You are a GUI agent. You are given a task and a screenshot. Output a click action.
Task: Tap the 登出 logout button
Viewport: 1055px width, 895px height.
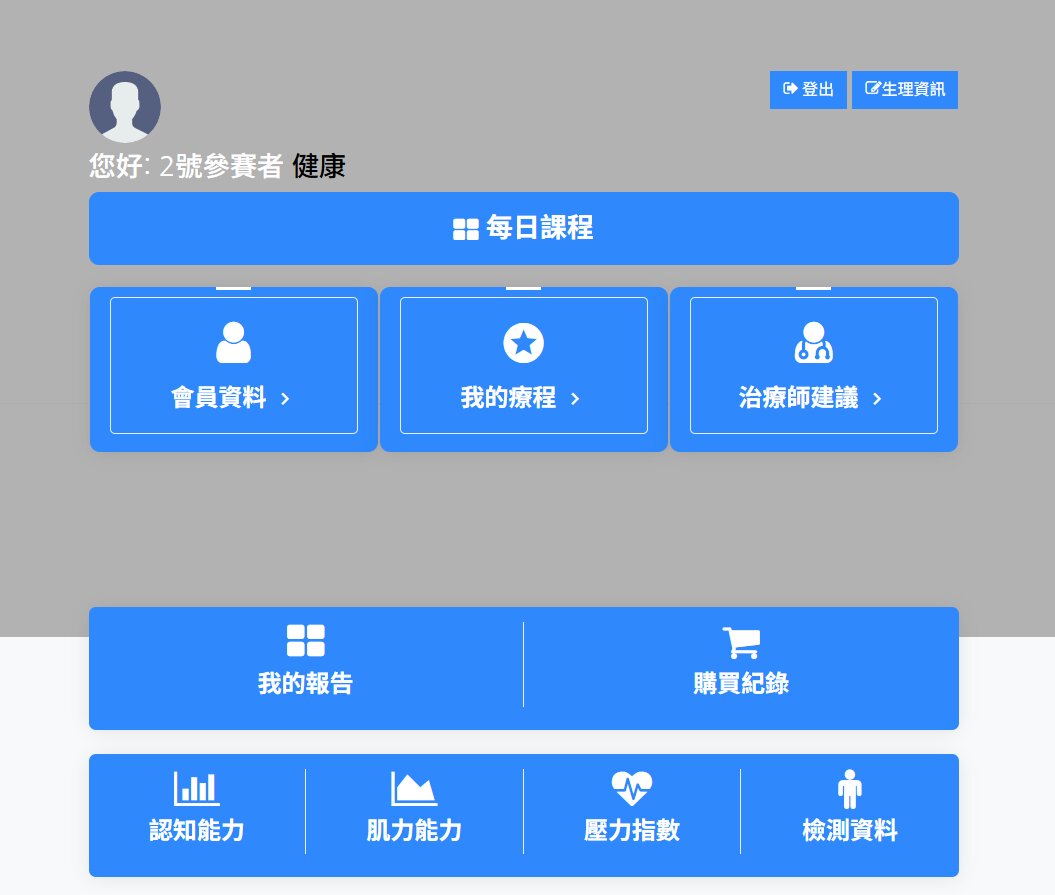coord(808,90)
